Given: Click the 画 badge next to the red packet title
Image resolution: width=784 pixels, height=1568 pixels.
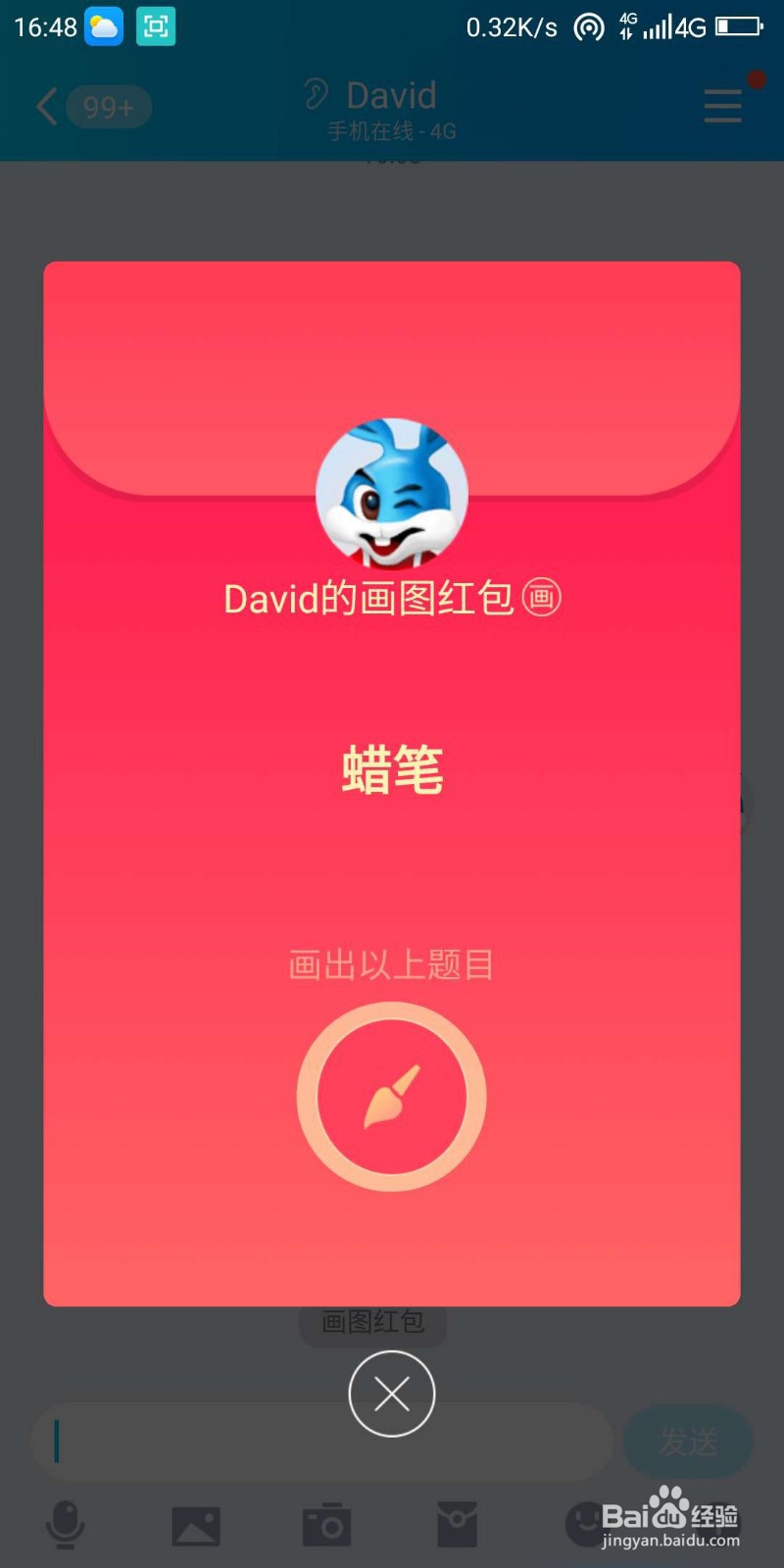Looking at the screenshot, I should point(543,598).
